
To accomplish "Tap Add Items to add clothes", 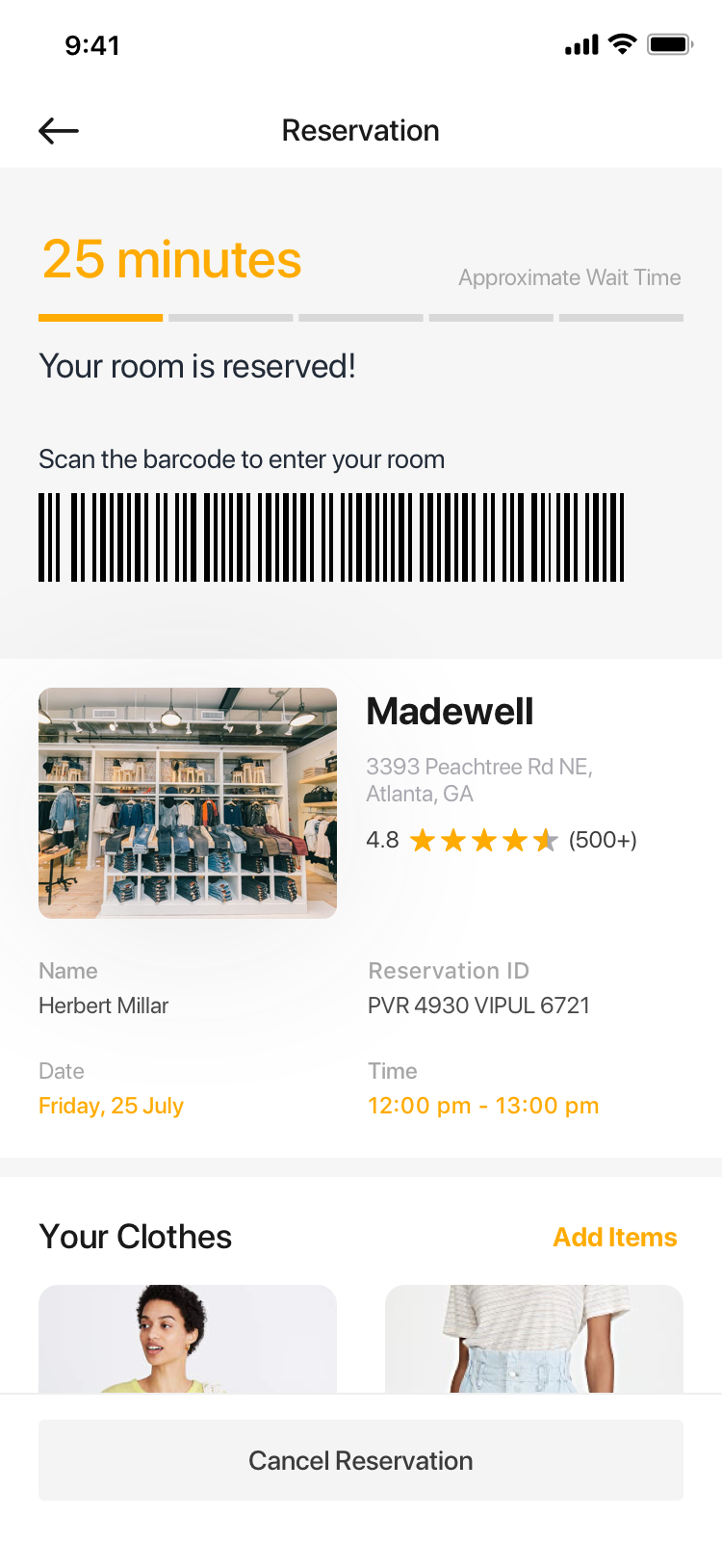I will point(615,1237).
